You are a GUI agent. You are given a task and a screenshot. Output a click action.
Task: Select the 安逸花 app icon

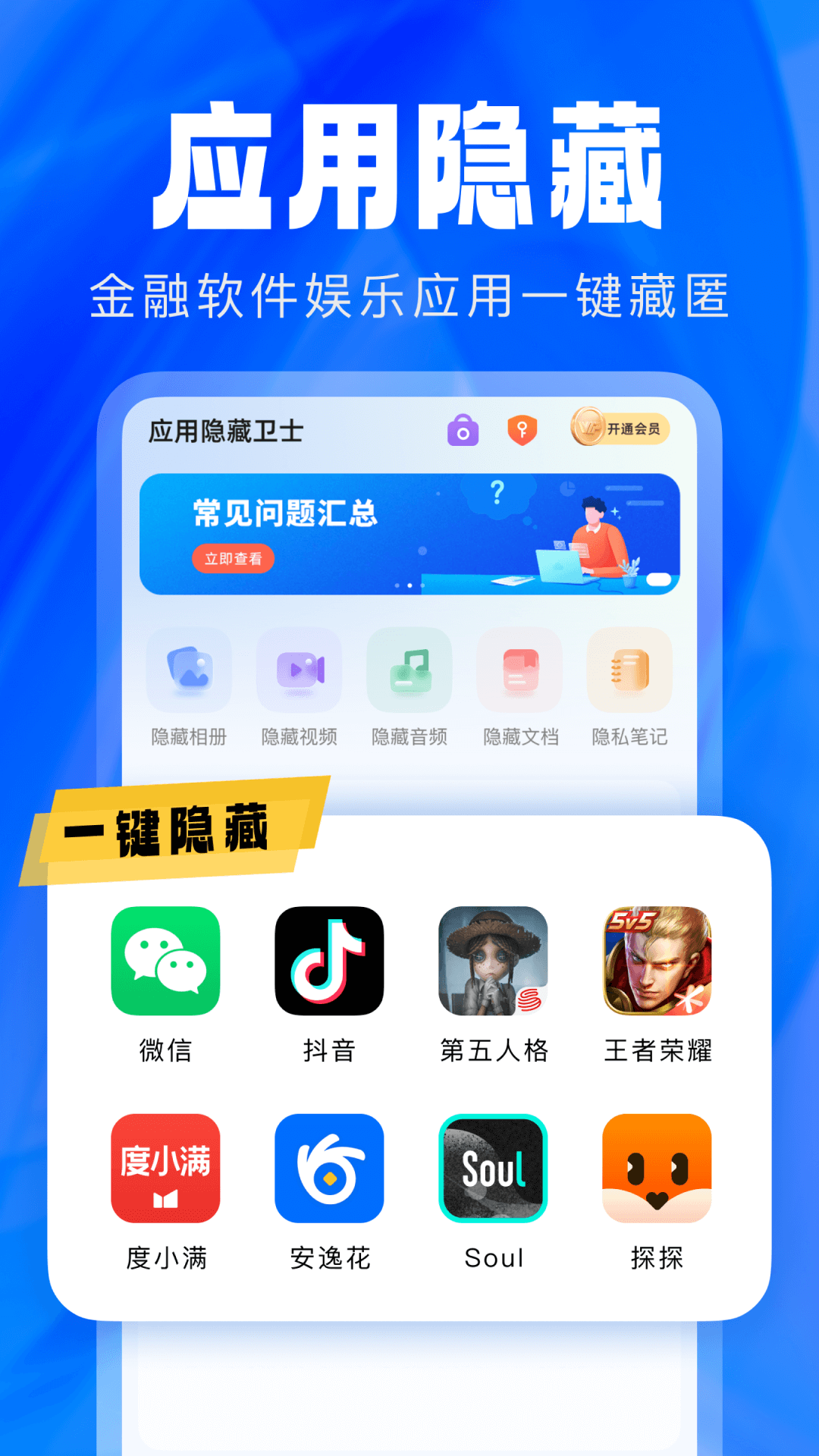pos(330,1170)
